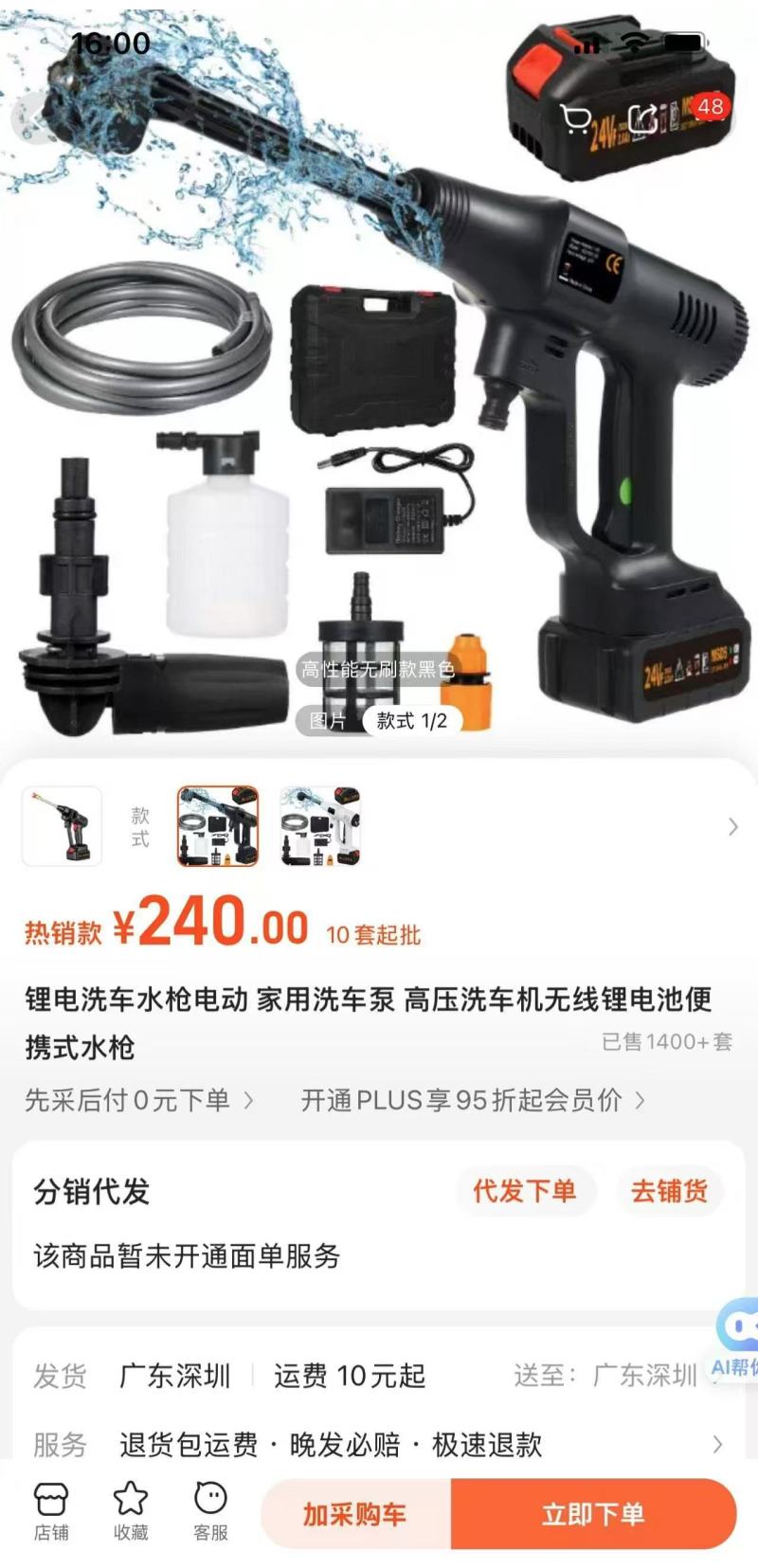The height and width of the screenshot is (1568, 758).
Task: Open 先采后付0元下单 details
Action: coord(139,1100)
